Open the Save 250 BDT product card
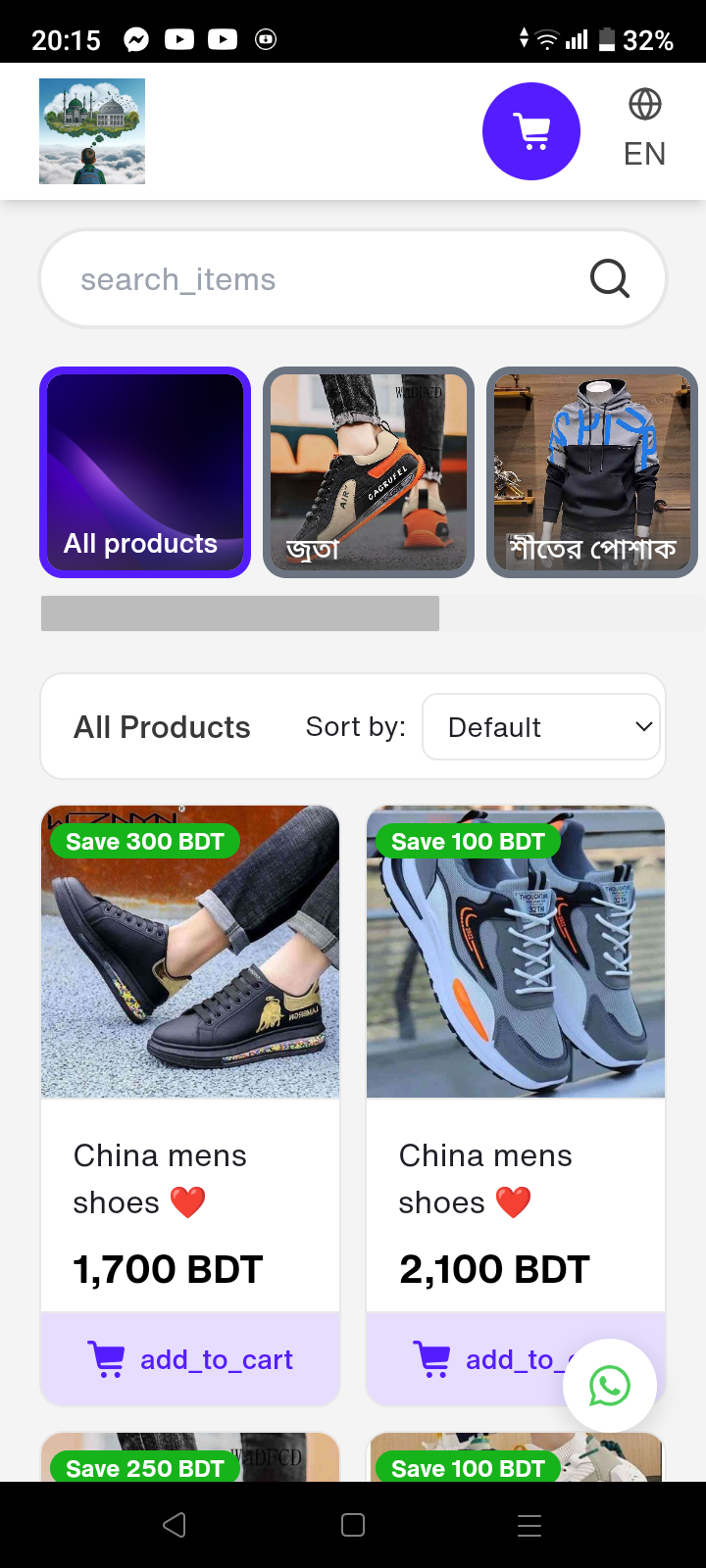 point(190,1457)
